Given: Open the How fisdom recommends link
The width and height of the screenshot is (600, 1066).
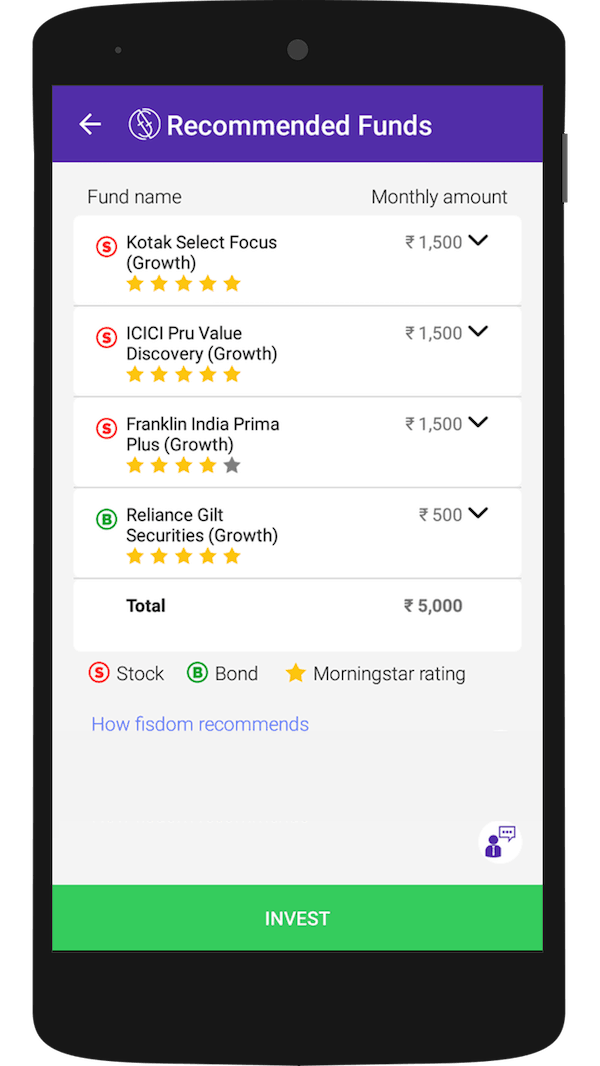Looking at the screenshot, I should (x=200, y=724).
